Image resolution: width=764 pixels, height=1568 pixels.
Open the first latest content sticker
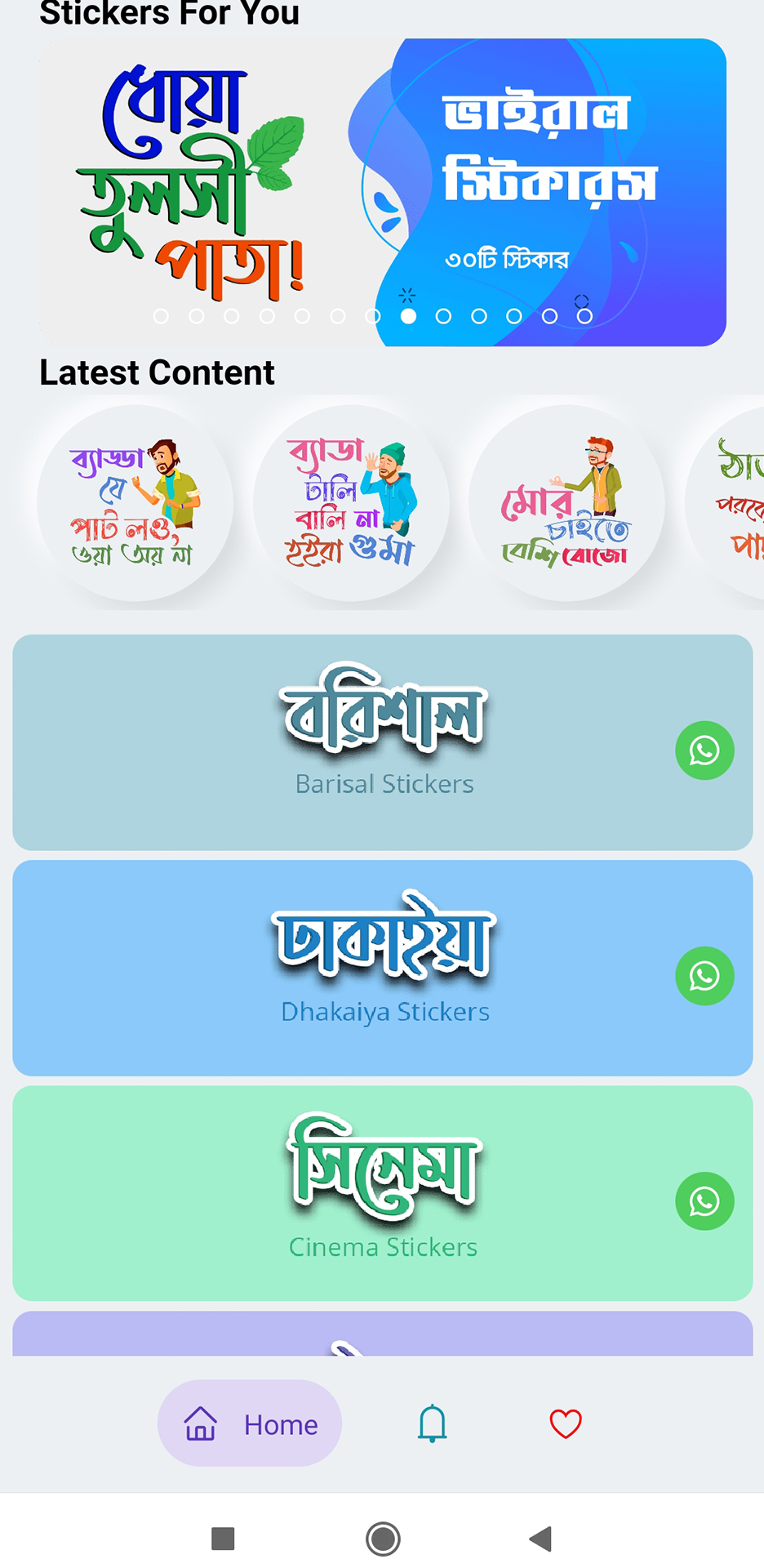[135, 503]
